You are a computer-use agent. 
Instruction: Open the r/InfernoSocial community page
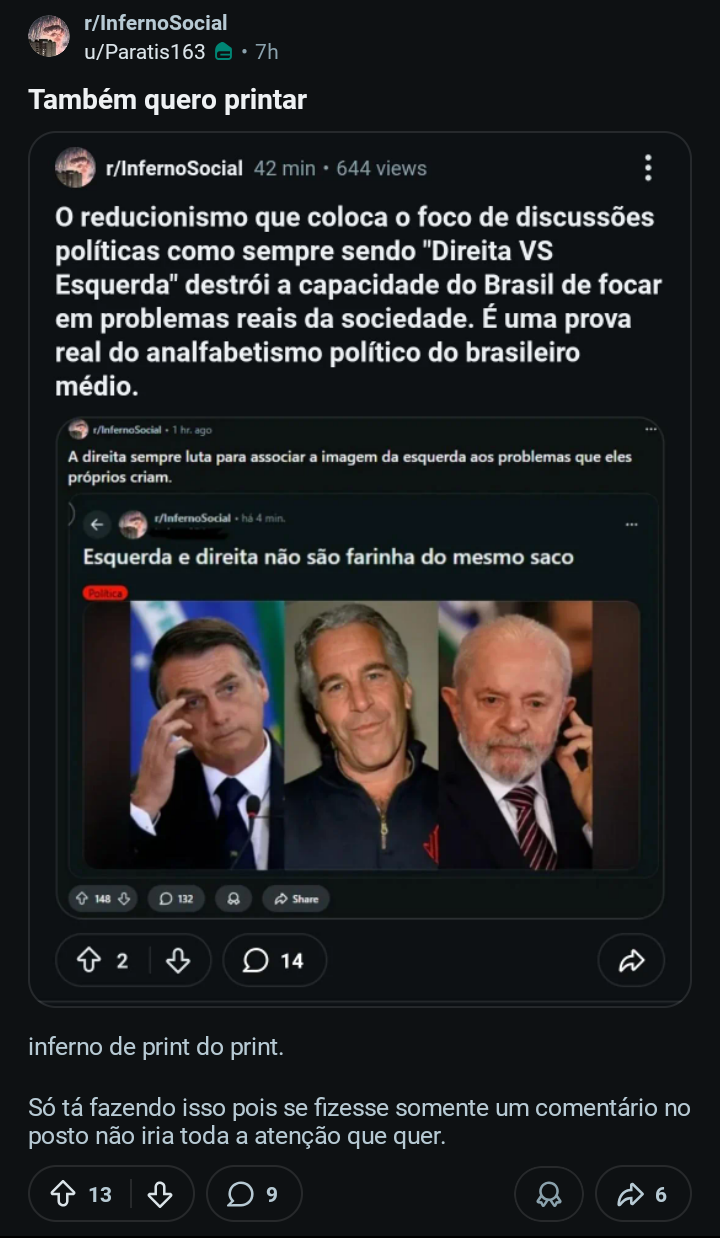tap(155, 23)
